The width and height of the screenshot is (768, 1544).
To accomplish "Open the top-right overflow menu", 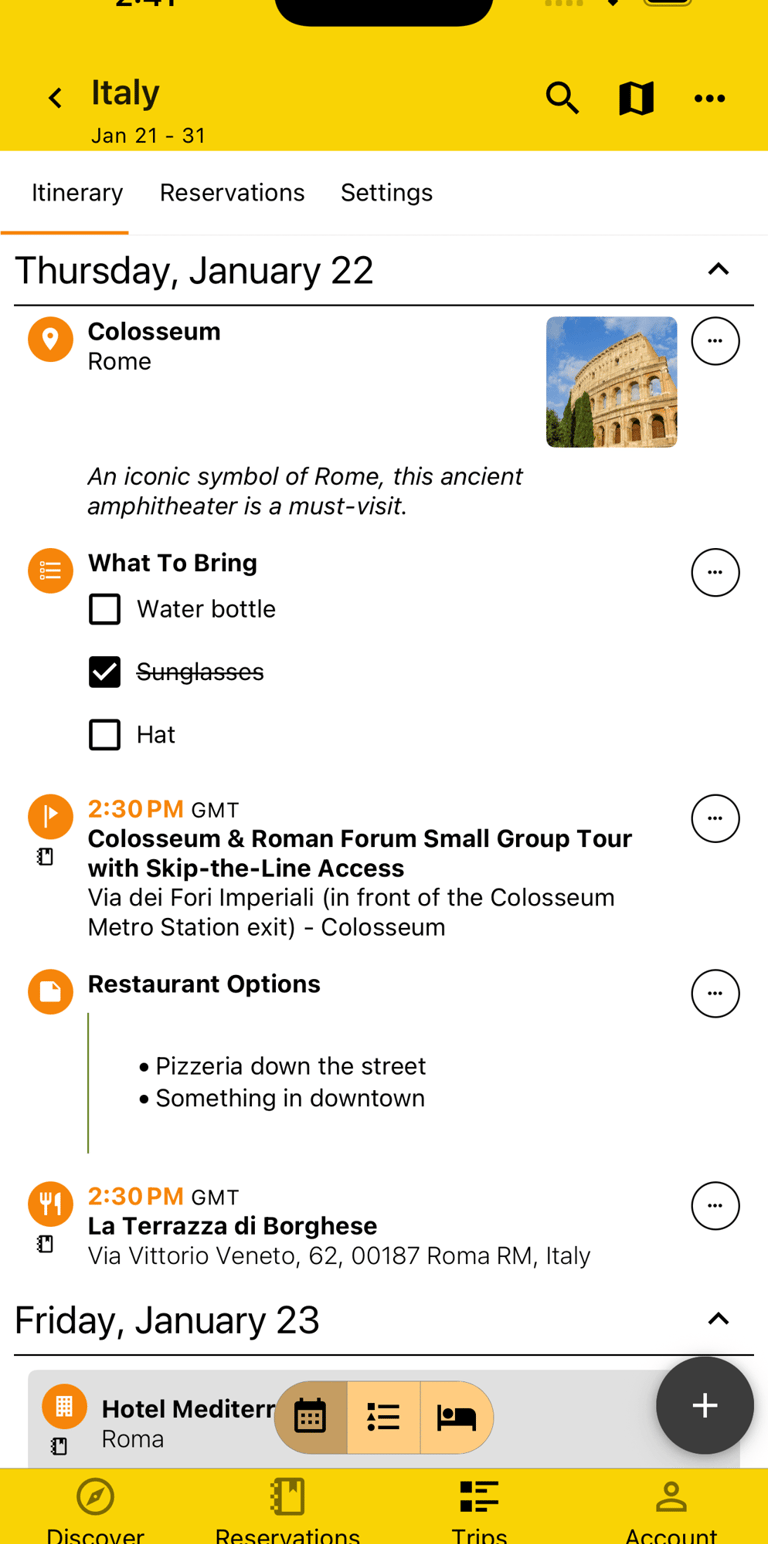I will tap(710, 98).
